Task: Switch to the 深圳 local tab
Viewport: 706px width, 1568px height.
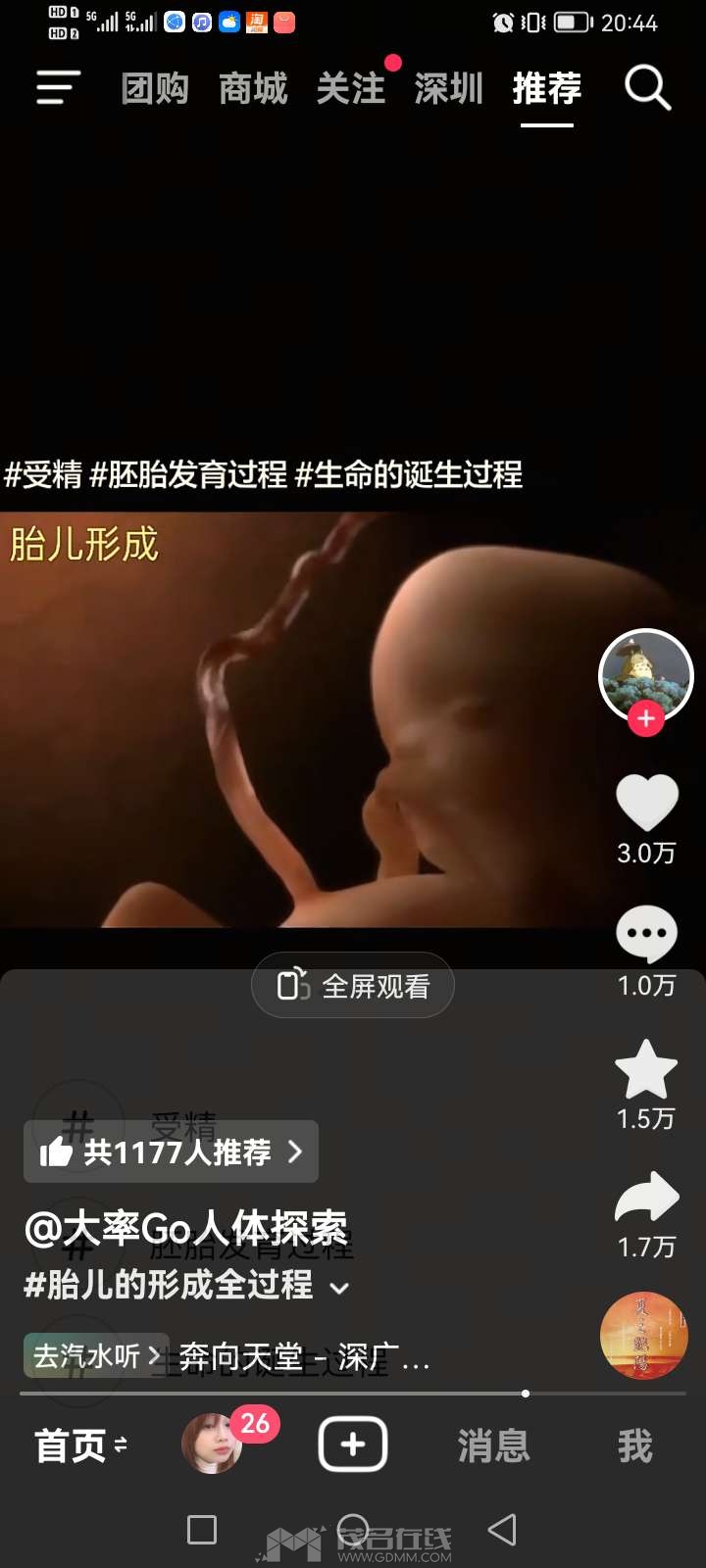Action: [x=448, y=89]
